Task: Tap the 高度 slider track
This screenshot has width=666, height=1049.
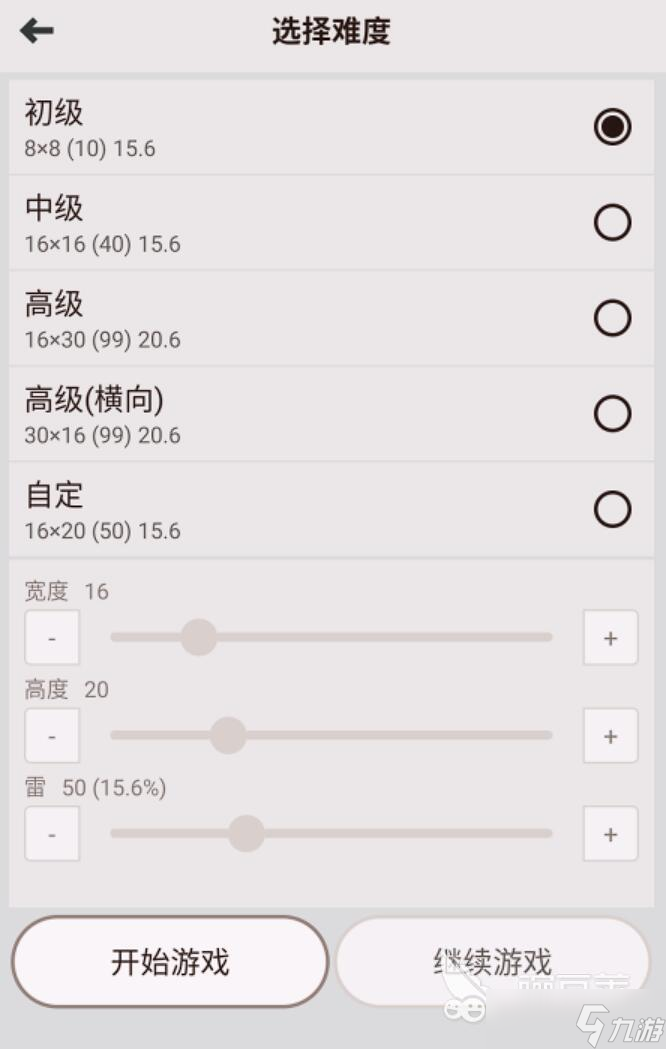Action: coord(400,735)
